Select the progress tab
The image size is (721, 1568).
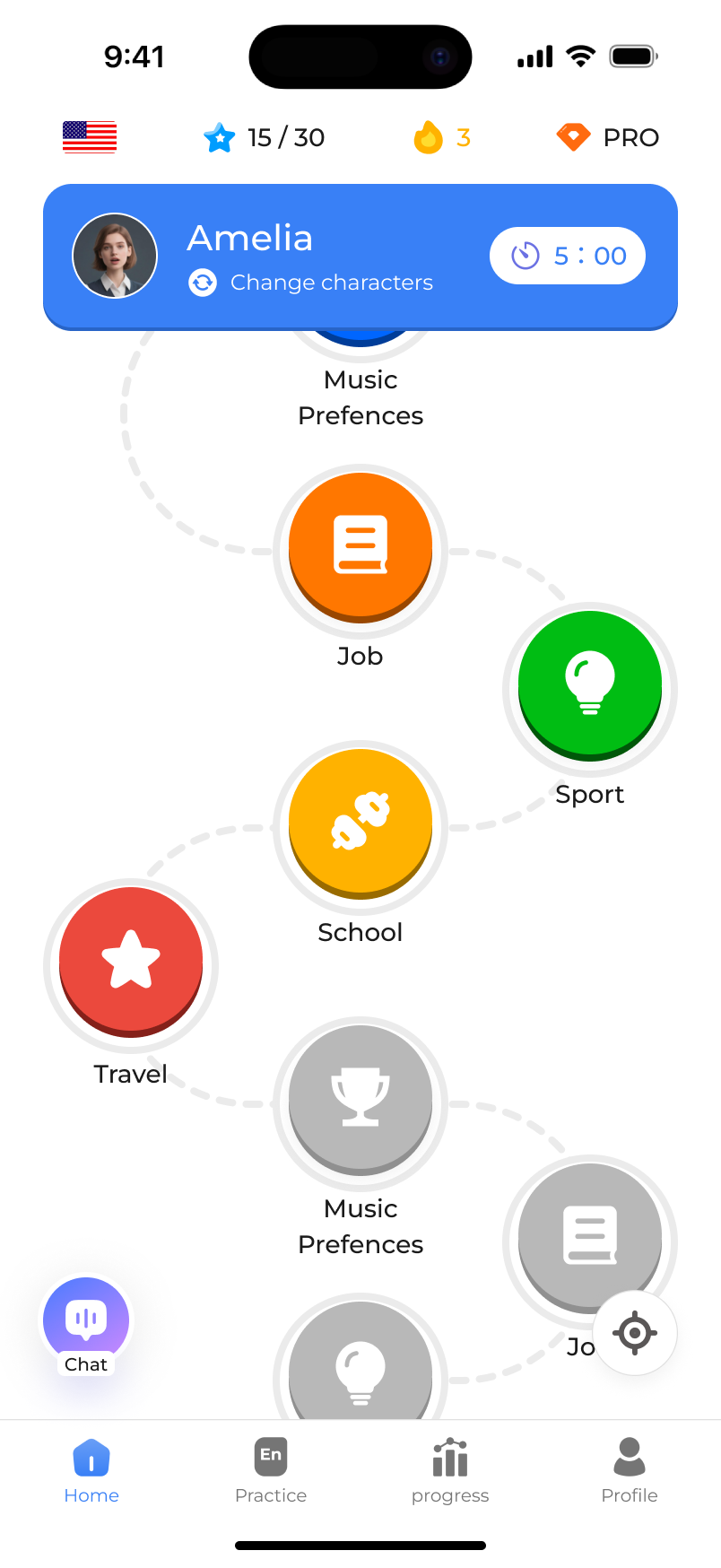tap(449, 1468)
